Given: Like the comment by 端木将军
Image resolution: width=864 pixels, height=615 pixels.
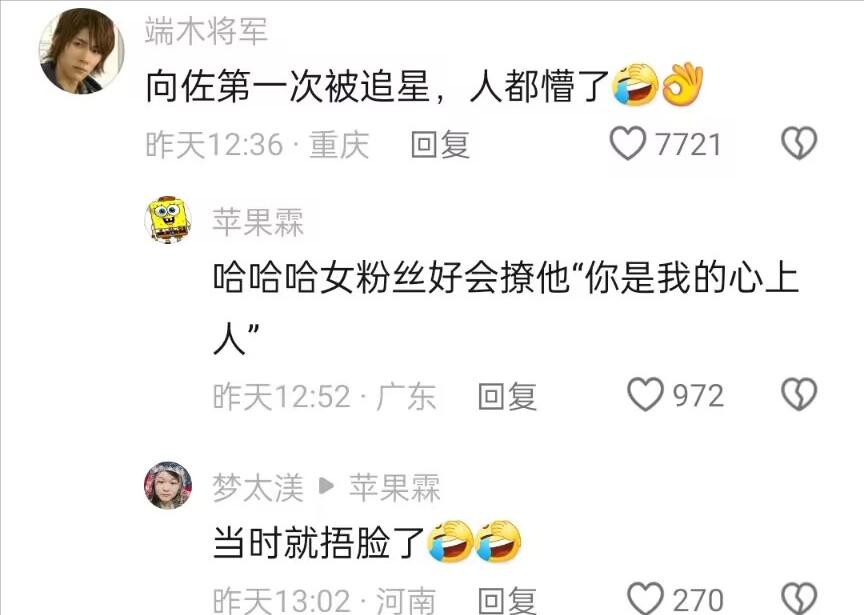Looking at the screenshot, I should coord(629,144).
